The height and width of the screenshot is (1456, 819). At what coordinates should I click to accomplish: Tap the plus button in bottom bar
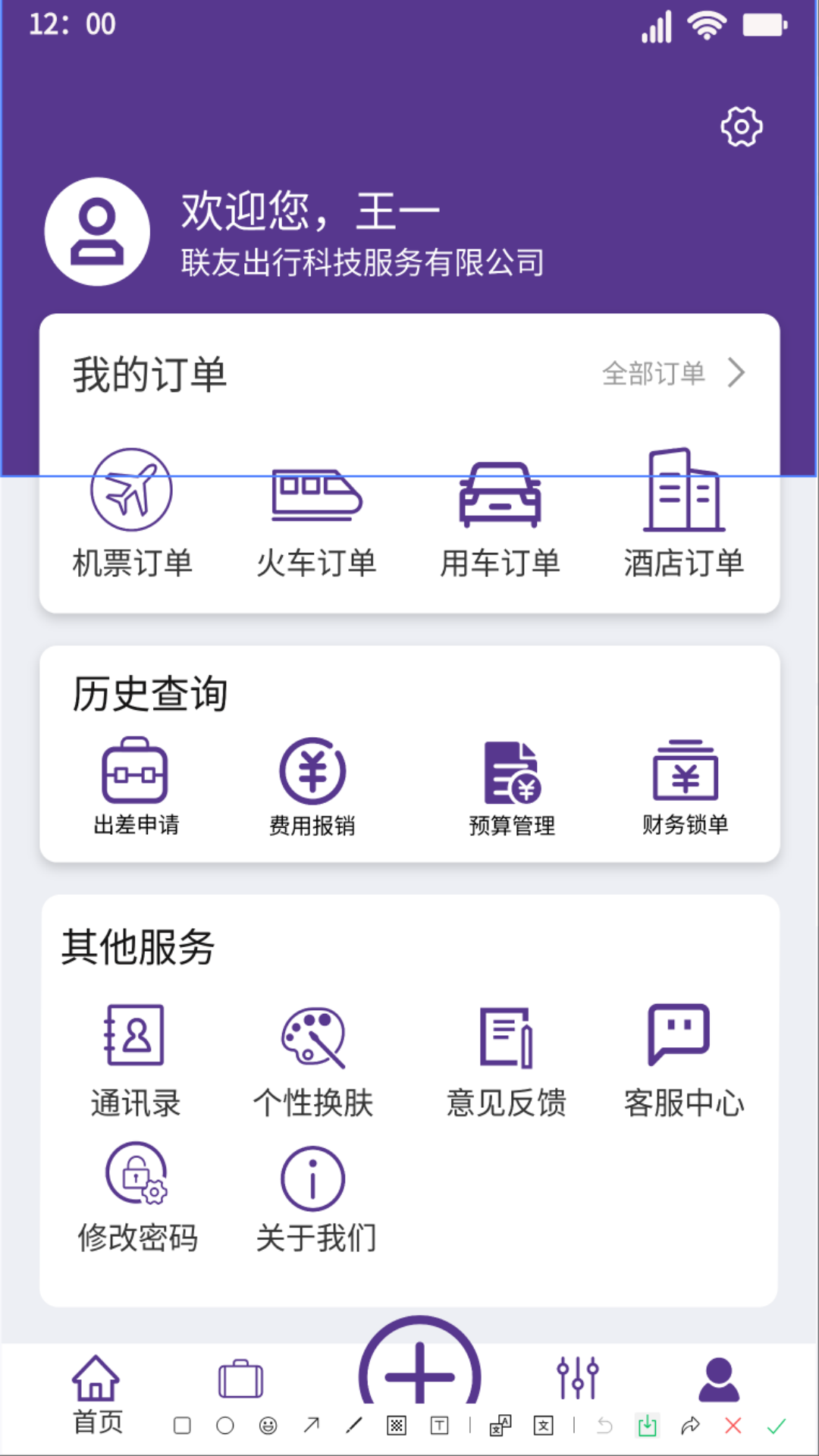[x=419, y=1373]
